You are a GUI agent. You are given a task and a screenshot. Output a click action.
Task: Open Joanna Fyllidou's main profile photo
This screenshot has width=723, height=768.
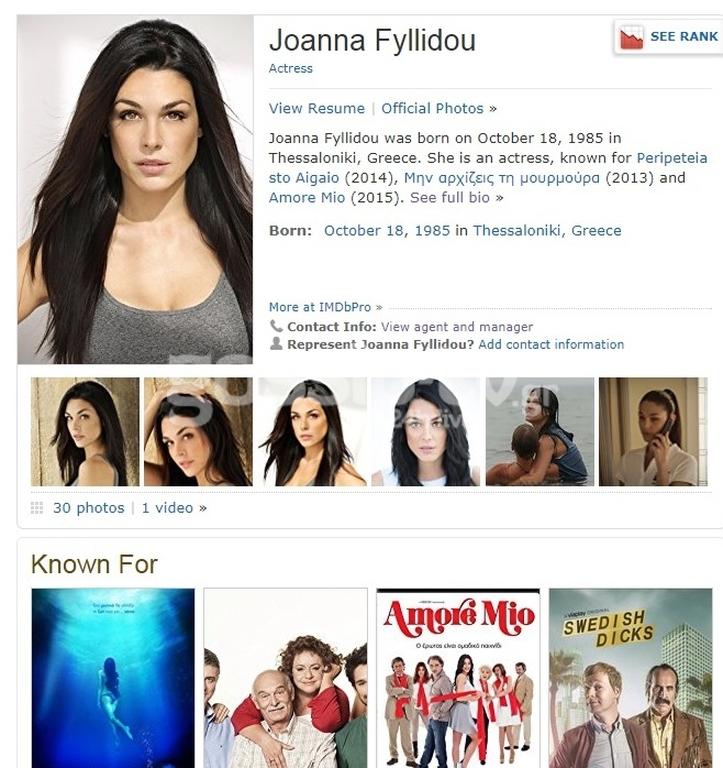tap(135, 190)
